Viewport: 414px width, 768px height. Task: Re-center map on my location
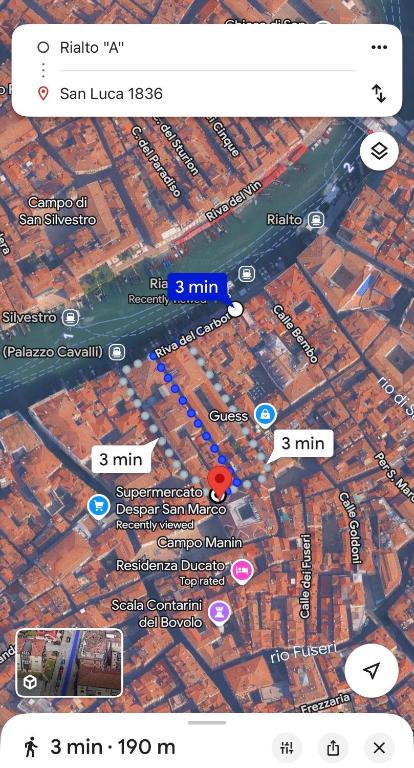tap(371, 671)
